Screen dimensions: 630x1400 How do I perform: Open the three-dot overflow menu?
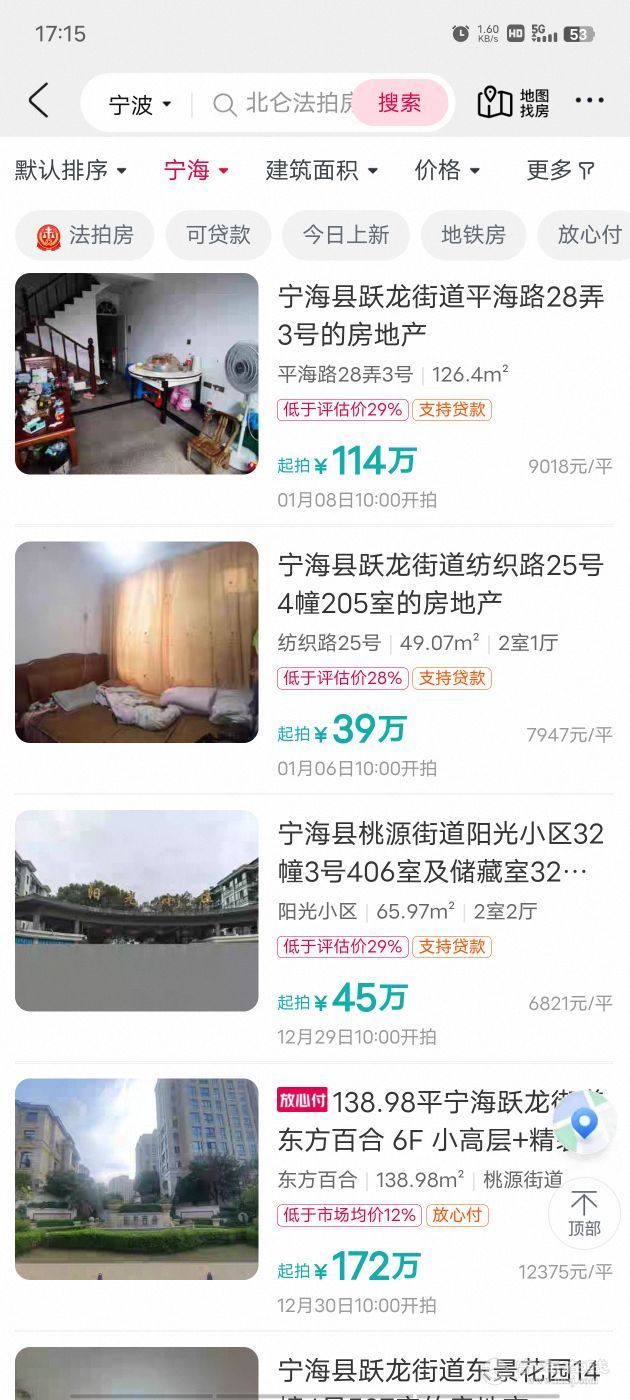(589, 101)
